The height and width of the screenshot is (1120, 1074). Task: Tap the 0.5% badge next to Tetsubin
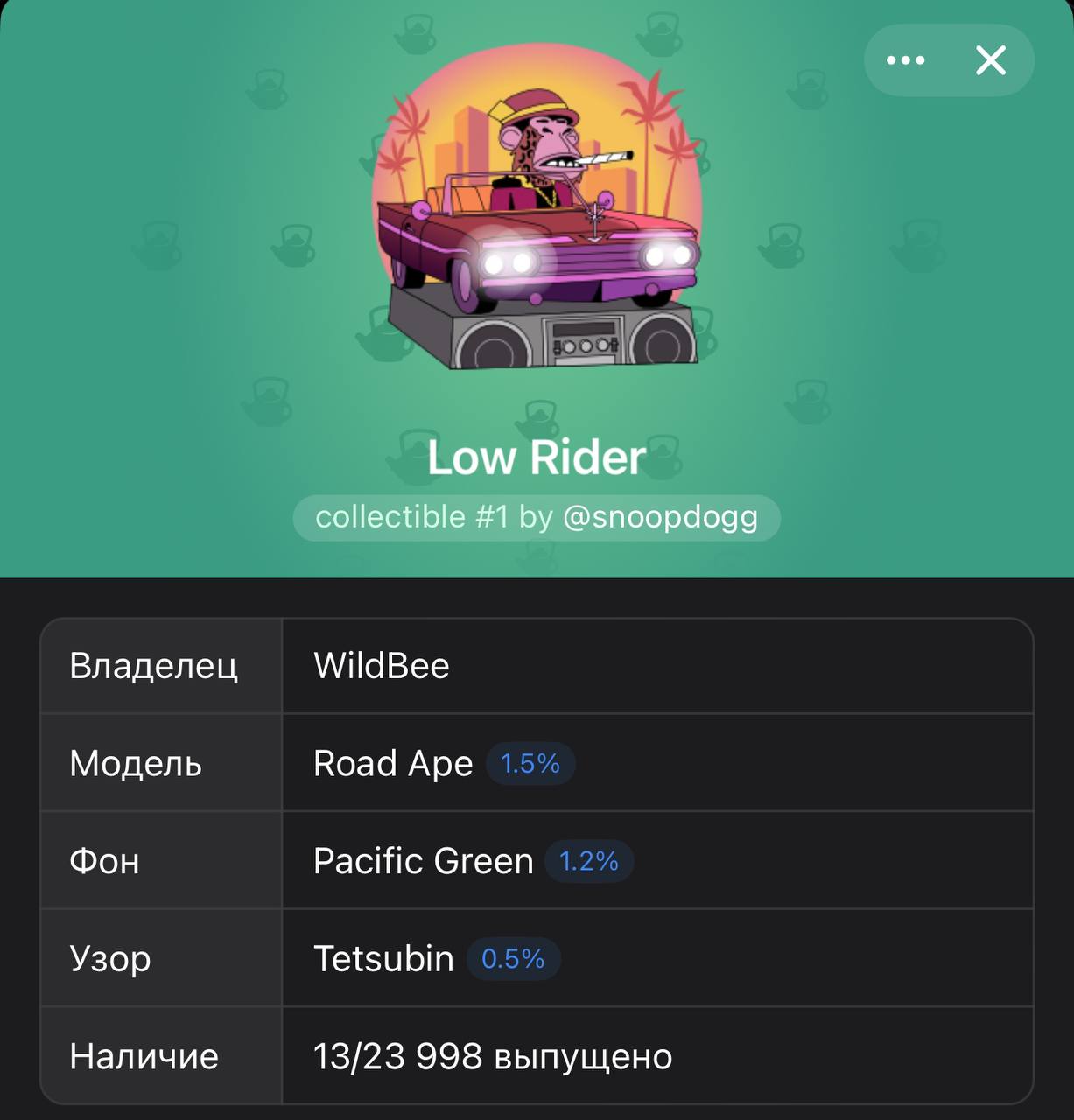513,959
